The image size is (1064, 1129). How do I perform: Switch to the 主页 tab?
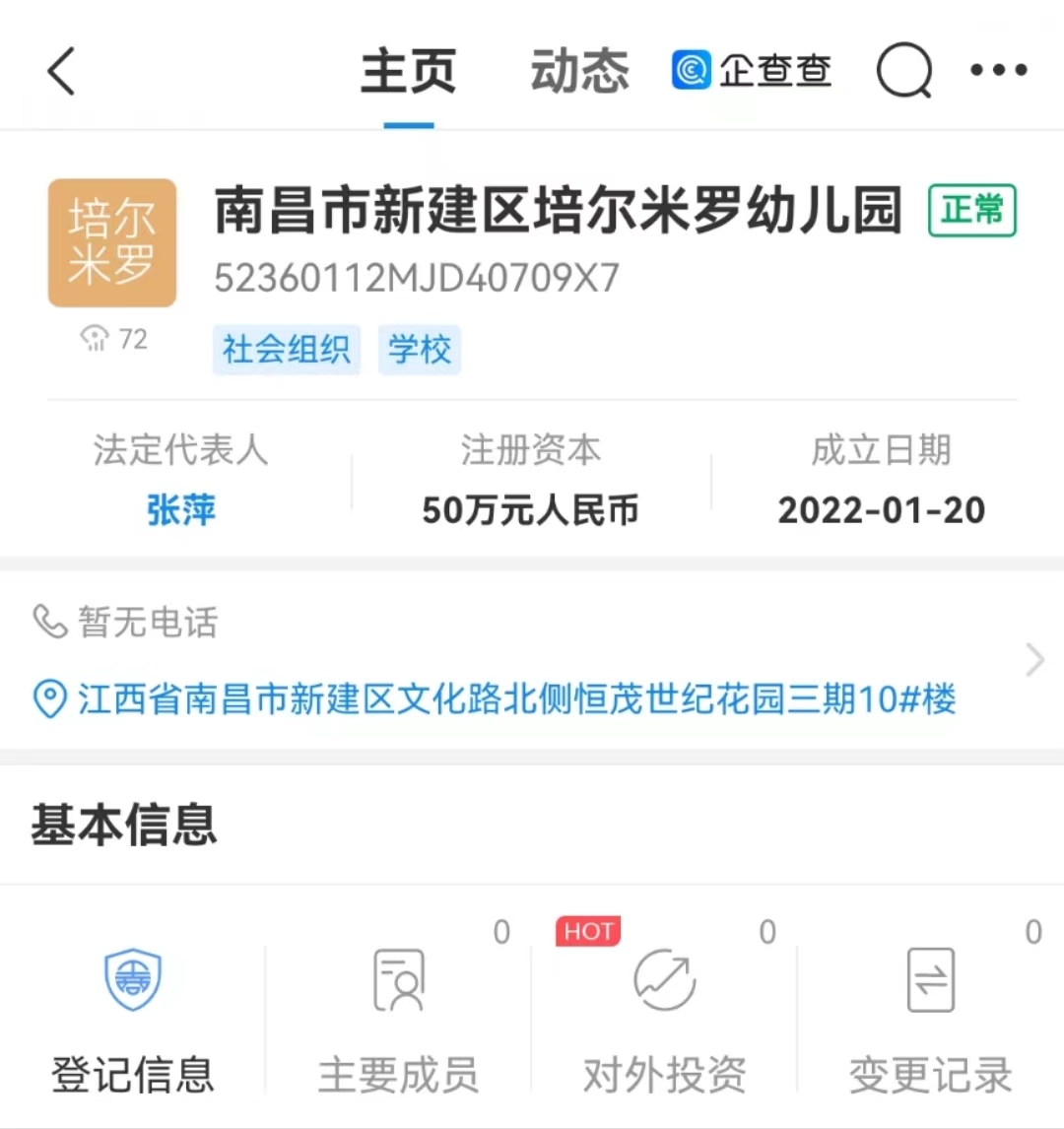(408, 72)
